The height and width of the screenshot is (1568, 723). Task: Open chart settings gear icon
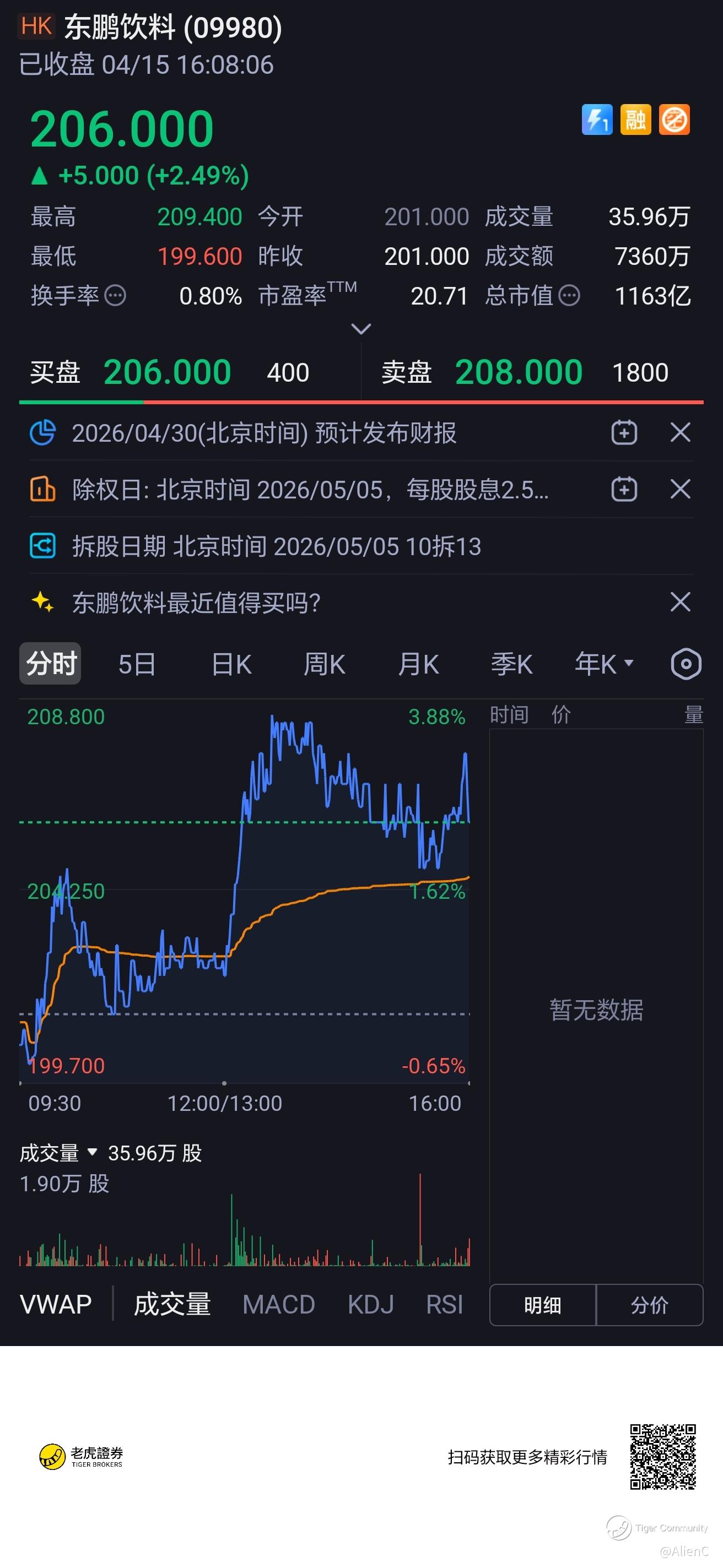[x=686, y=664]
